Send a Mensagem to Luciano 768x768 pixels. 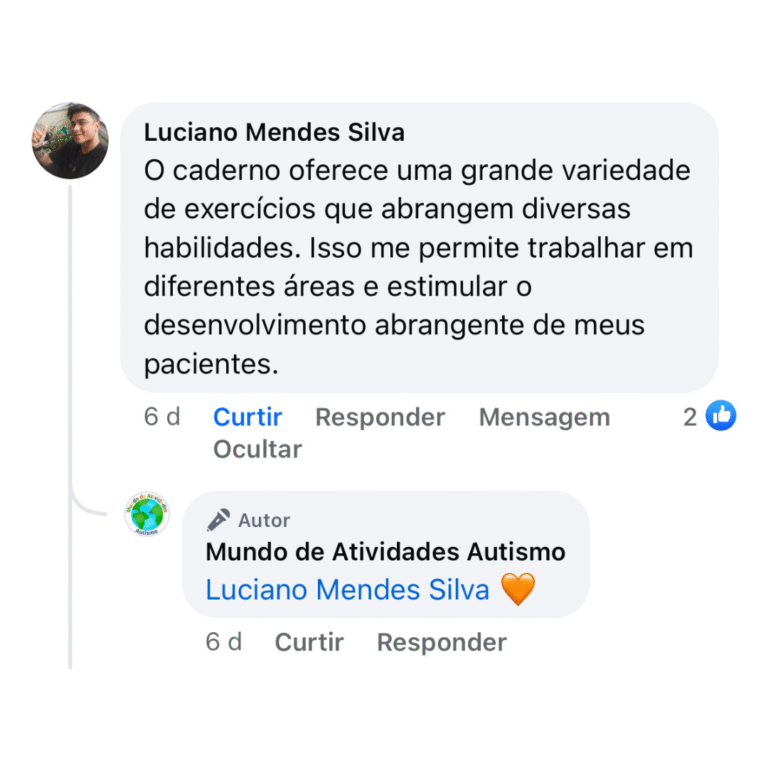point(544,417)
